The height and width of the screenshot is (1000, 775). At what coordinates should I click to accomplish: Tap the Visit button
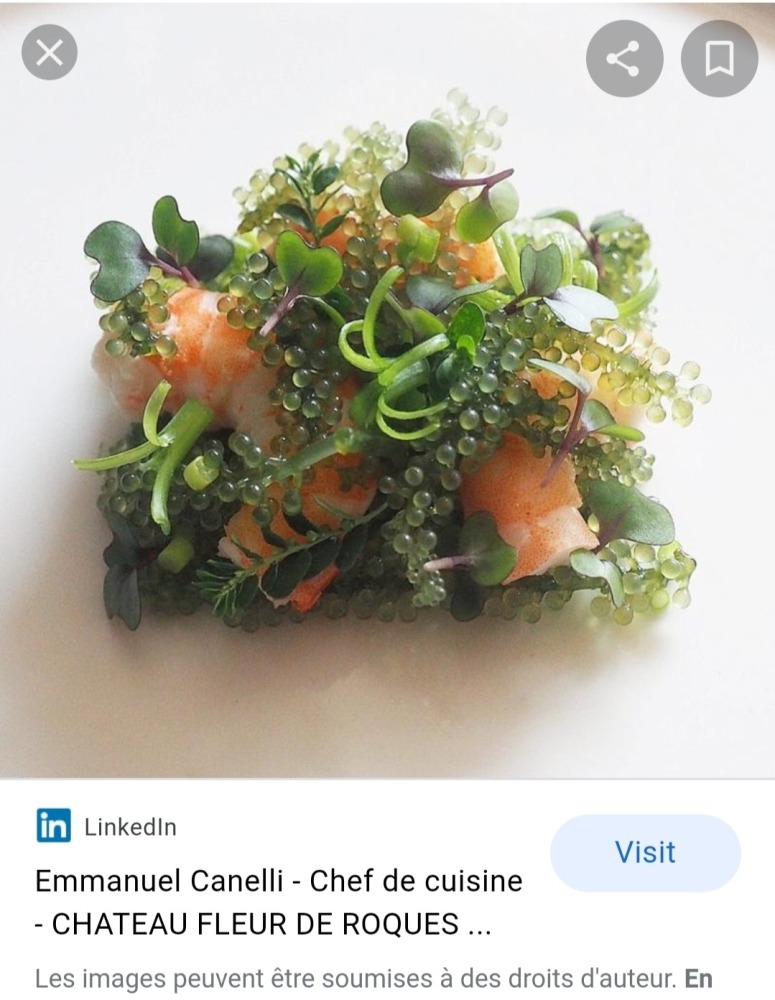tap(645, 853)
